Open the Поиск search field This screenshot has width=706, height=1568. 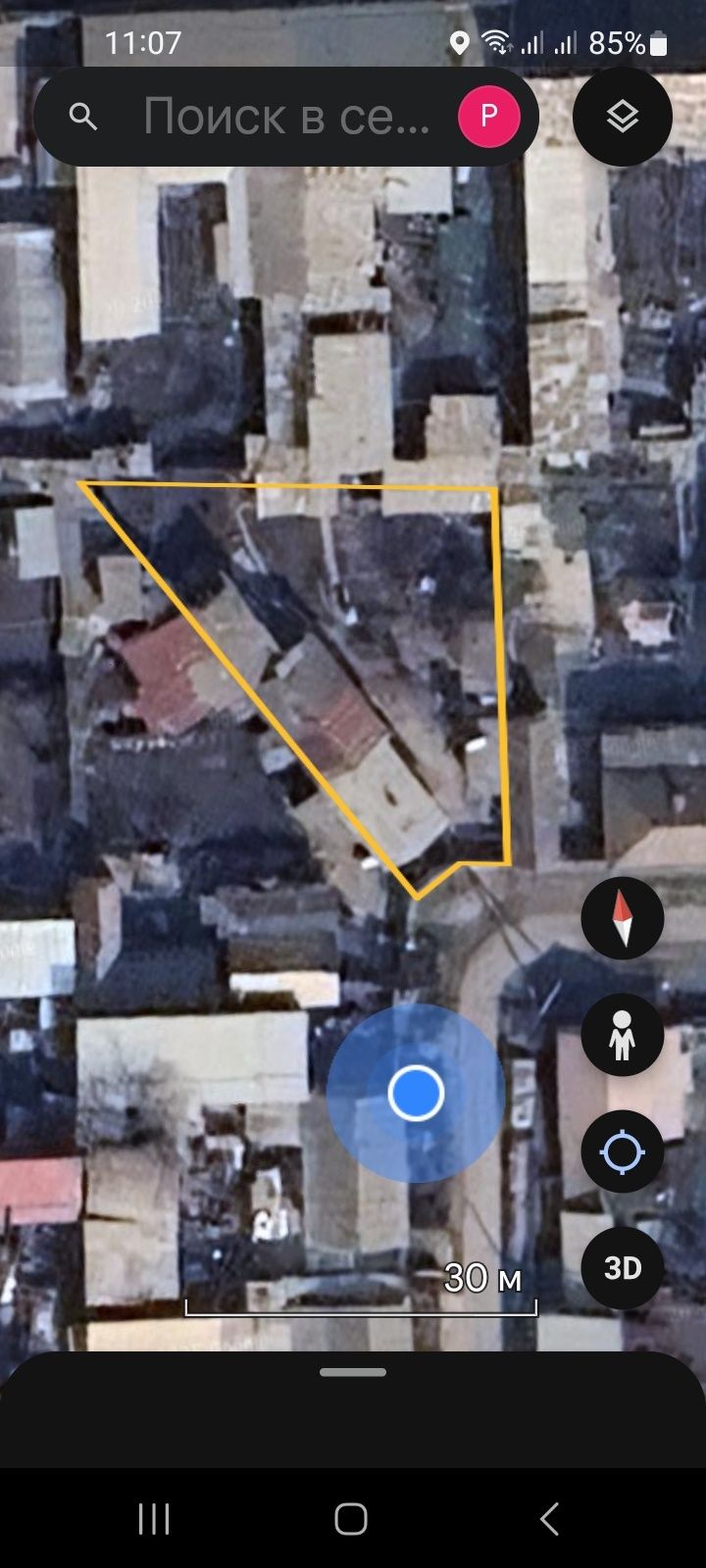coord(284,117)
